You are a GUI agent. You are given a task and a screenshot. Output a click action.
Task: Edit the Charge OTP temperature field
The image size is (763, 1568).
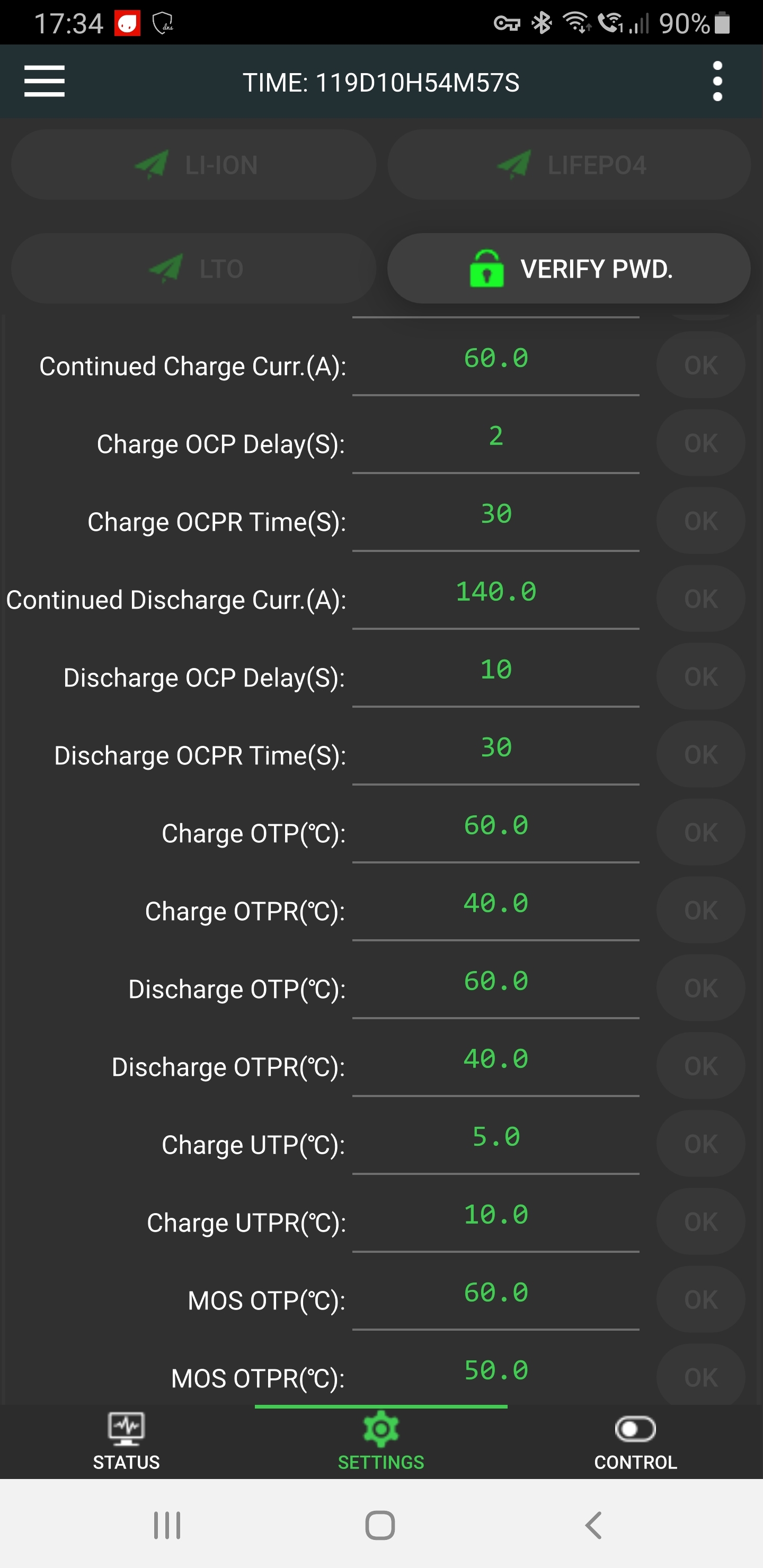point(495,826)
